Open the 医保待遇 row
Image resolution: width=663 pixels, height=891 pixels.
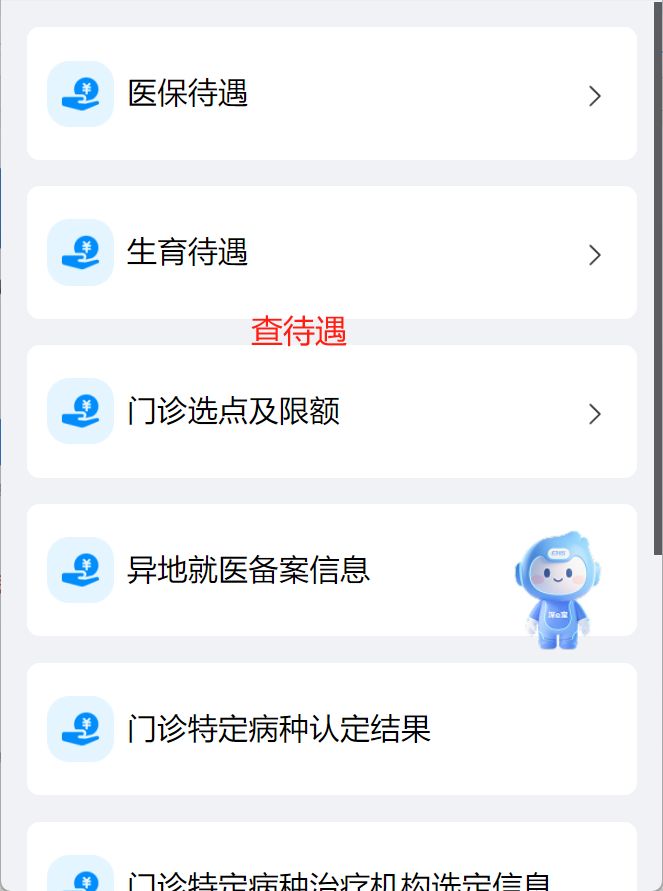pos(330,94)
